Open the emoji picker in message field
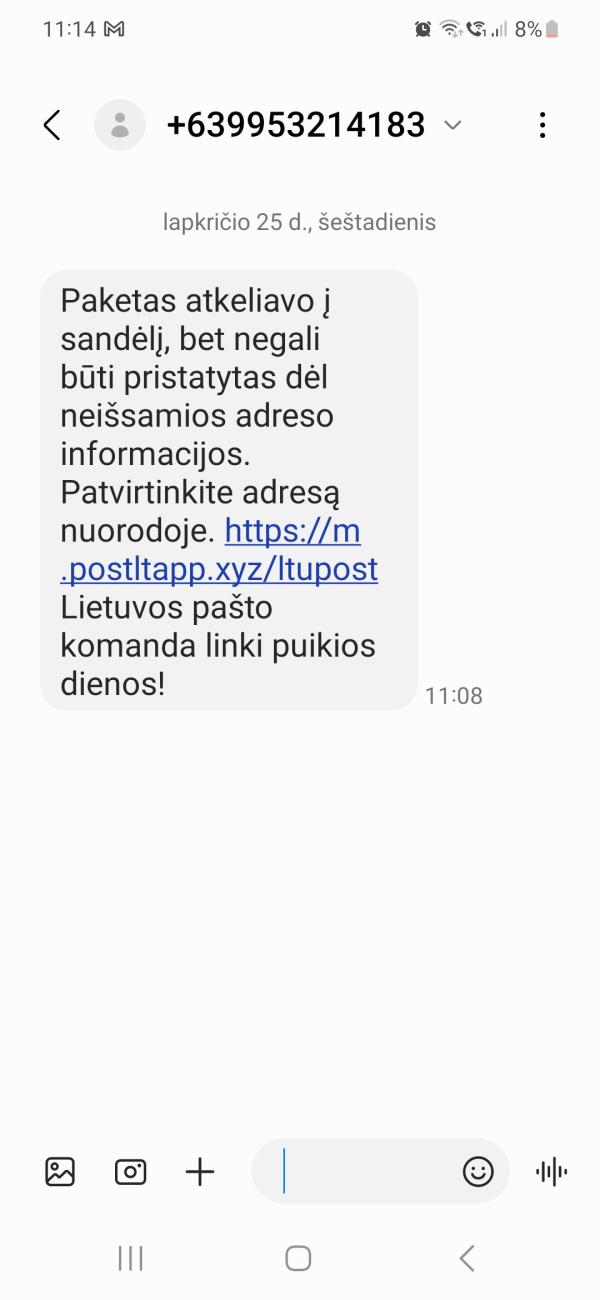The width and height of the screenshot is (600, 1300). click(x=479, y=1171)
